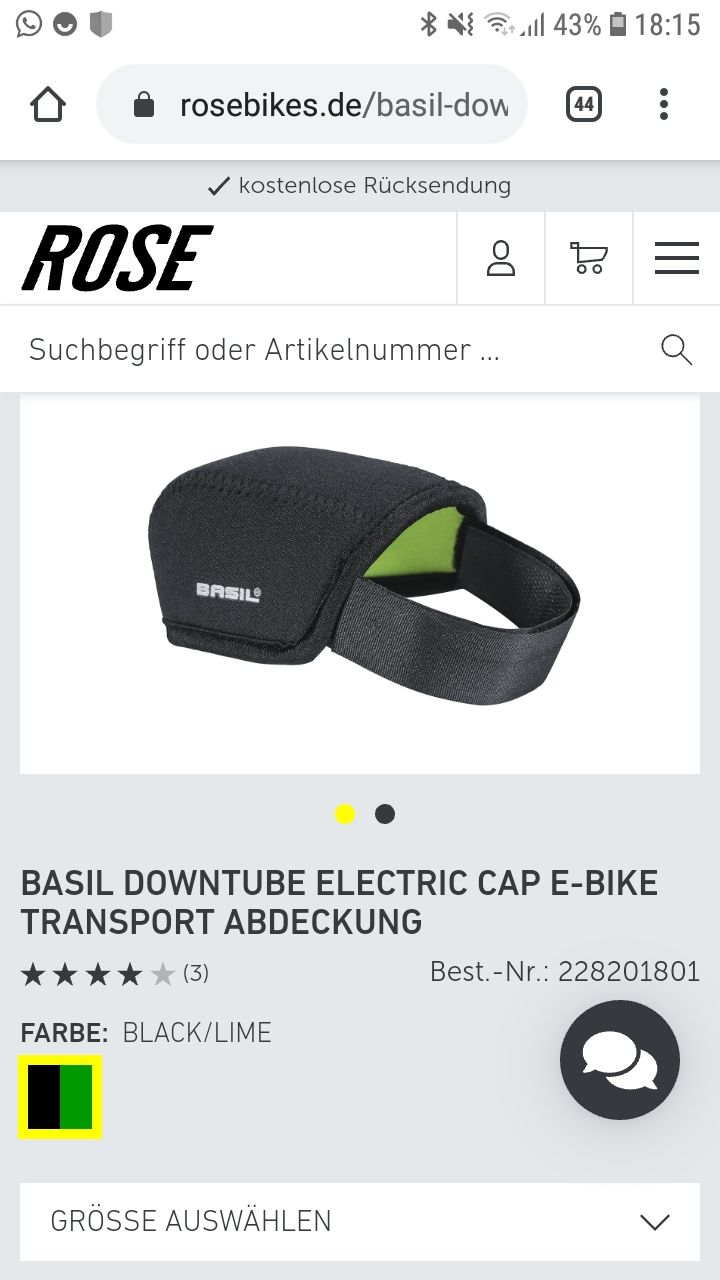Screen dimensions: 720x1280
Task: Select the Black/Lime color swatch
Action: pos(60,1097)
